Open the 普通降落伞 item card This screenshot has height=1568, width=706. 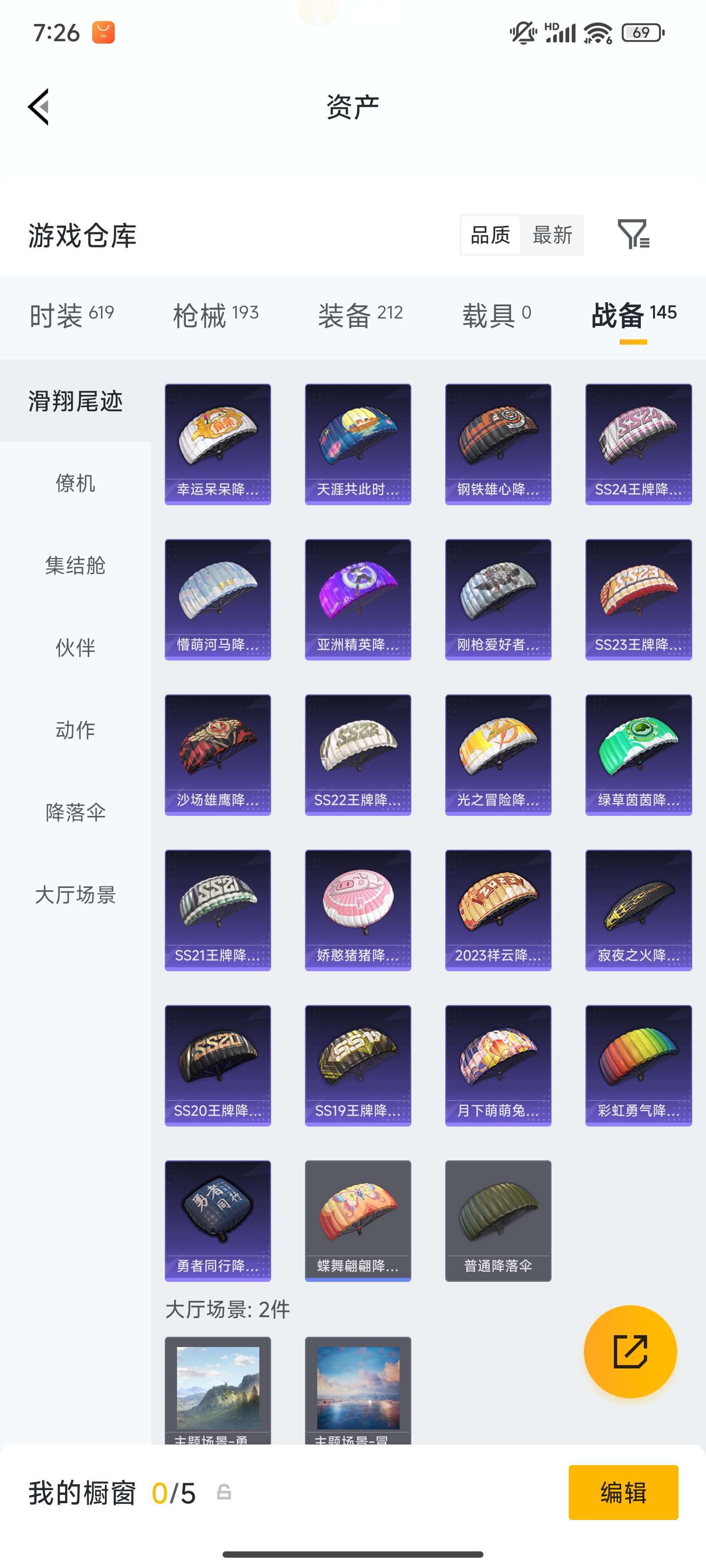[498, 1221]
